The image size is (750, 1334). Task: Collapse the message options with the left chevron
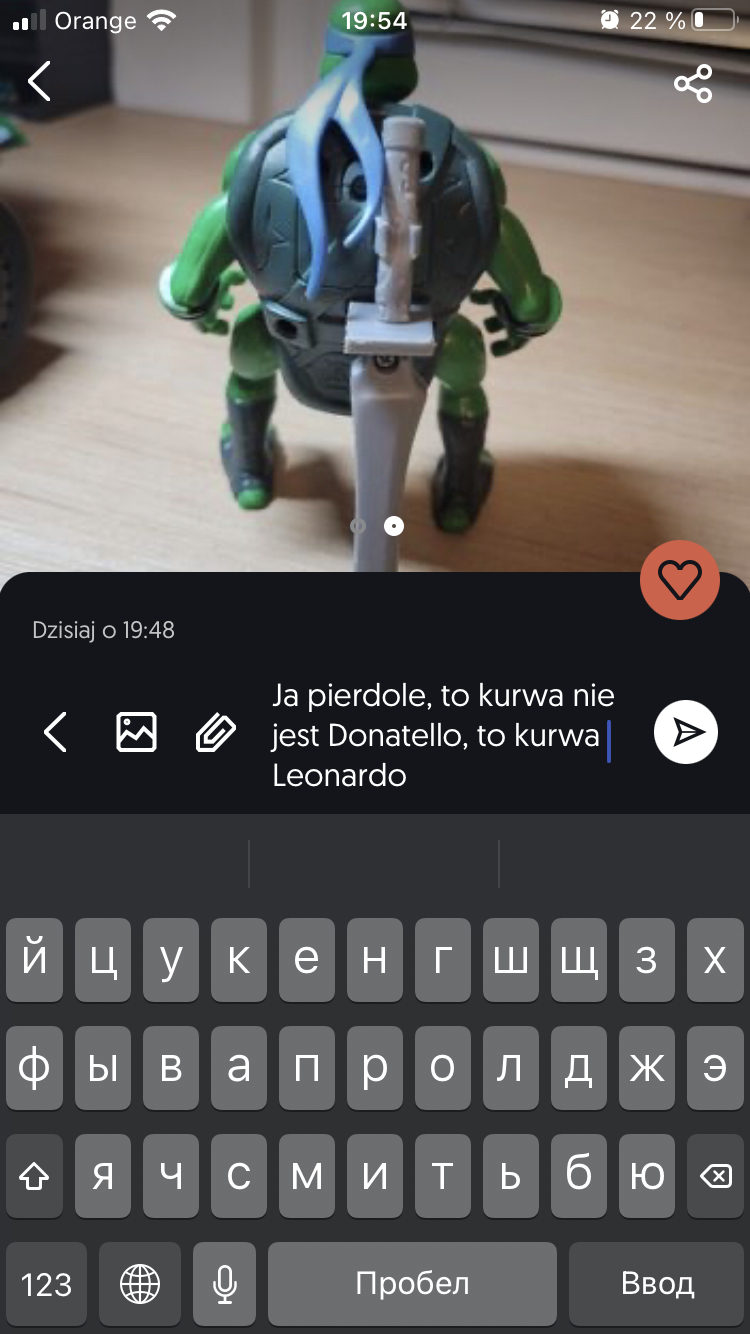[x=56, y=732]
